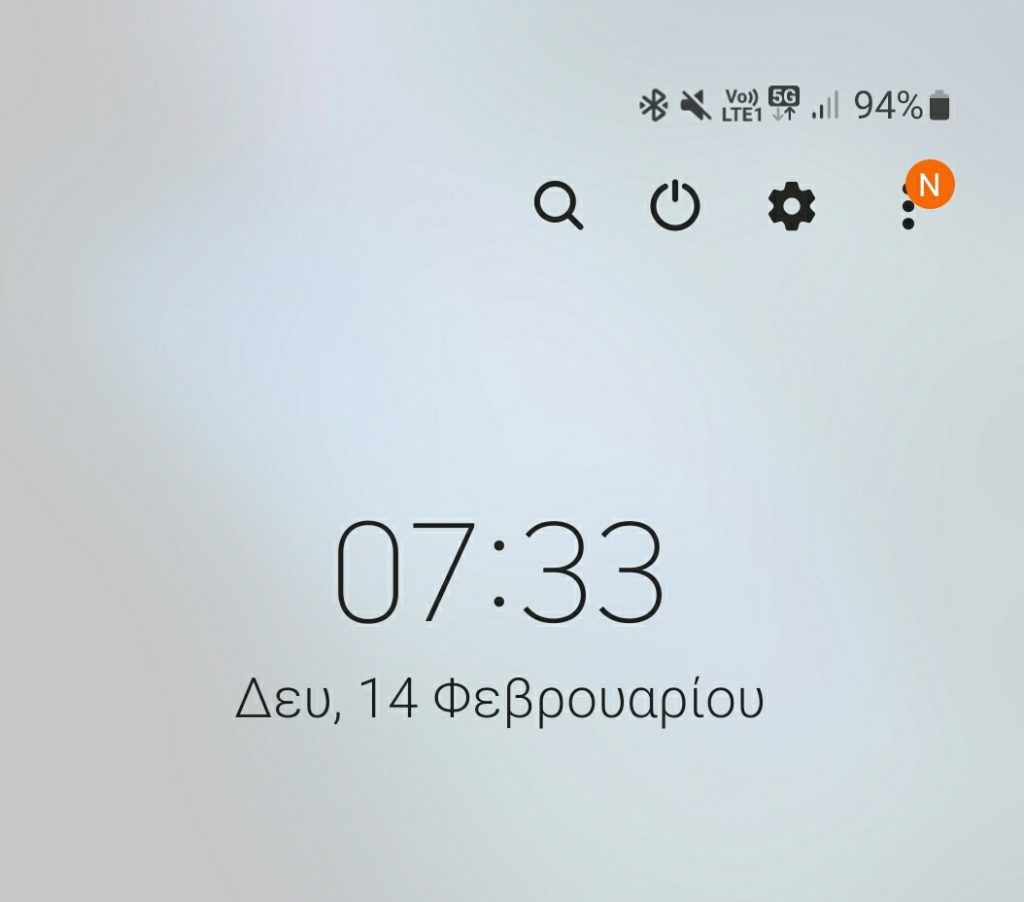The height and width of the screenshot is (902, 1024).
Task: Open the search icon in quick panel
Action: (558, 207)
